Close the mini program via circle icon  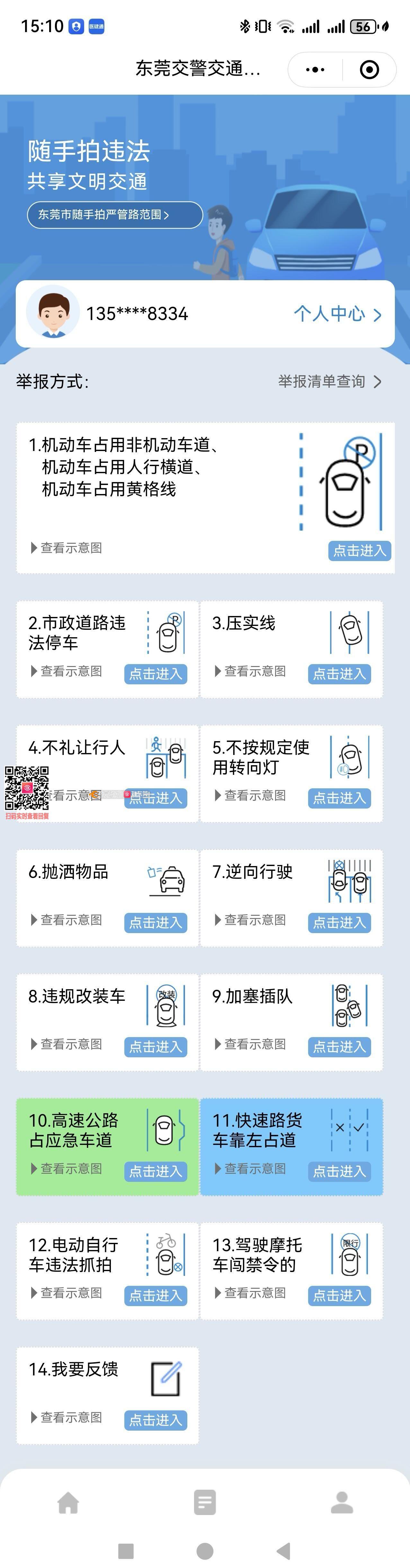[369, 69]
